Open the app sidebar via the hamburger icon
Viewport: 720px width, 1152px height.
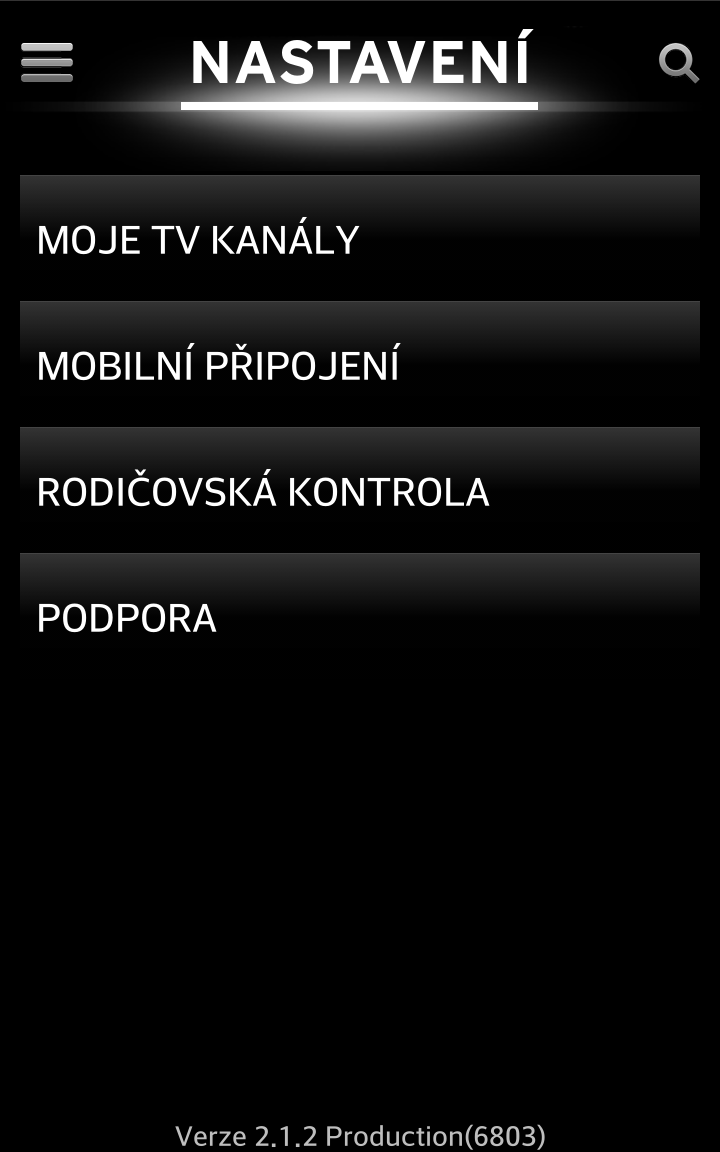46,63
